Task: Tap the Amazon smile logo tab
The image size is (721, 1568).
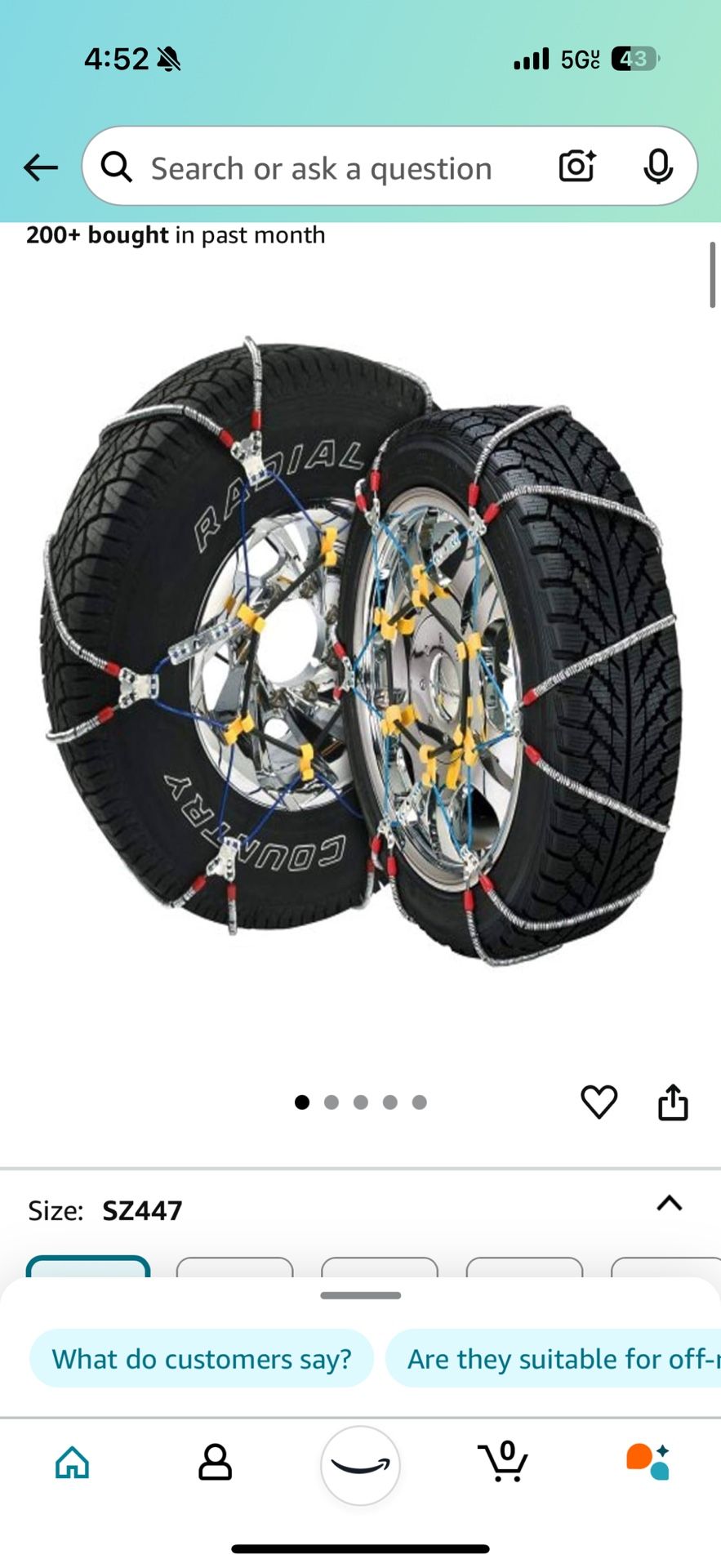Action: 360,1464
